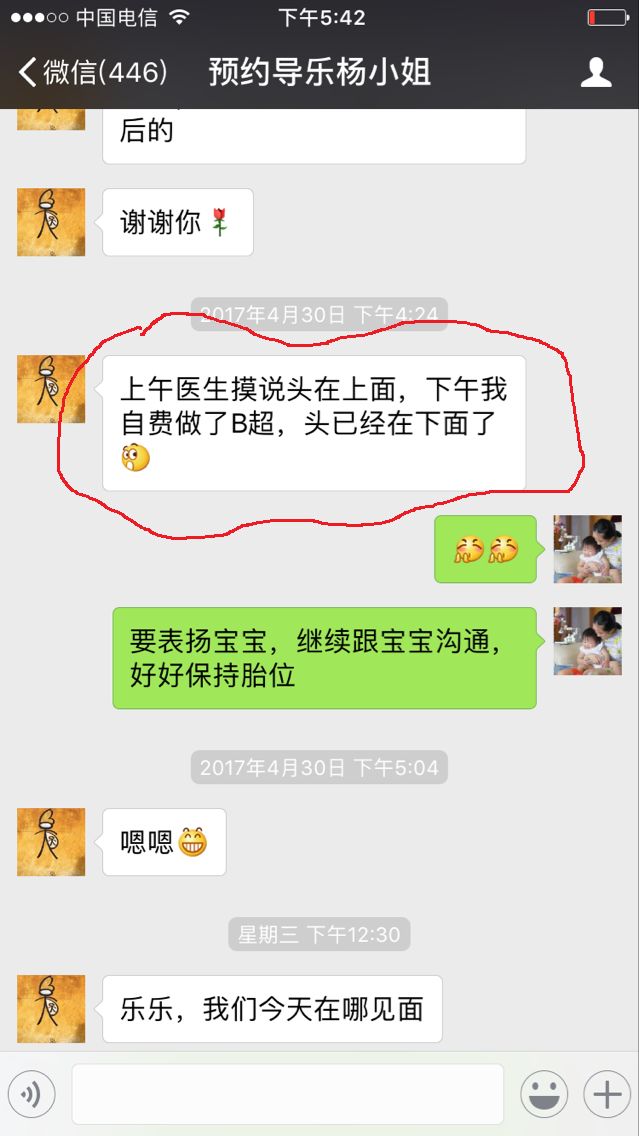639x1136 pixels.
Task: Open contact avatar beside 乐乐 message
Action: 51,1008
